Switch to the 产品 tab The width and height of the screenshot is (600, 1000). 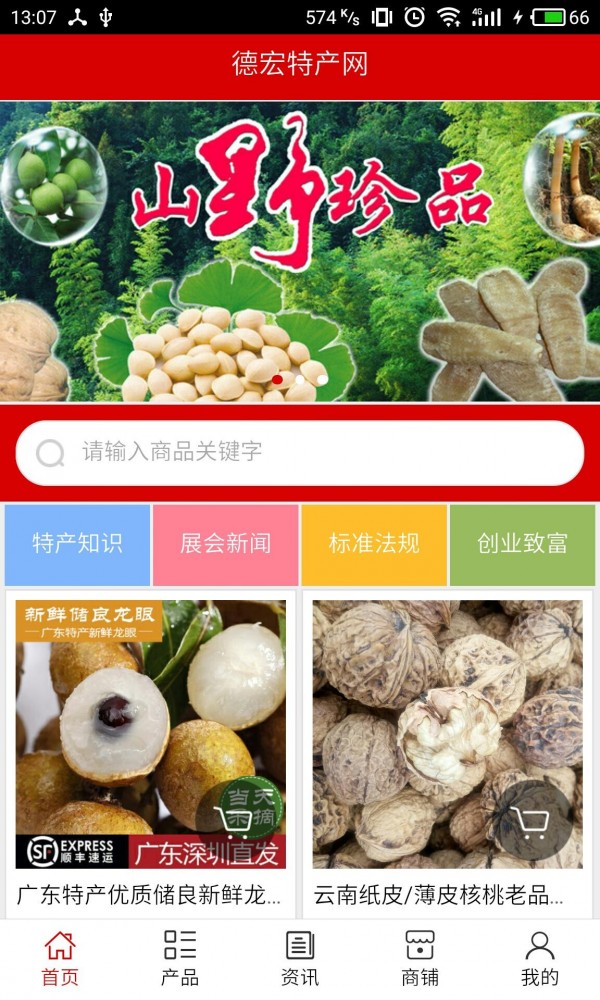coord(180,958)
